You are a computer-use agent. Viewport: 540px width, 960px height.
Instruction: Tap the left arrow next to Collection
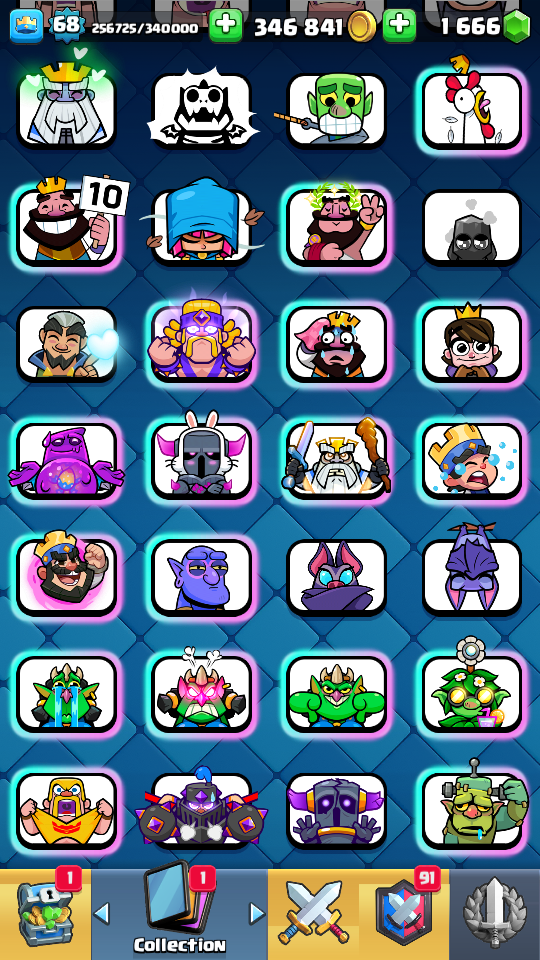tap(102, 913)
